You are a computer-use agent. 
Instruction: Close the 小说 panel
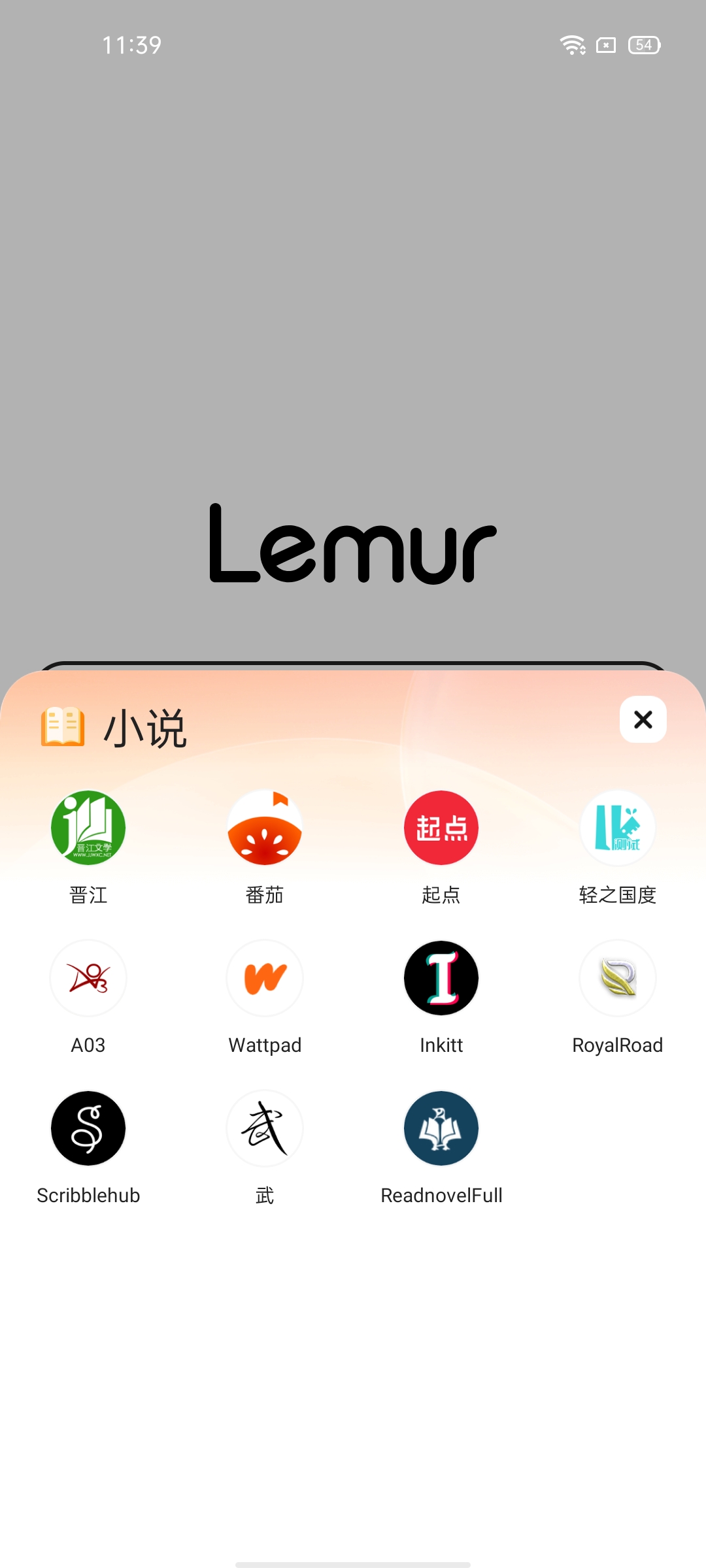click(643, 719)
